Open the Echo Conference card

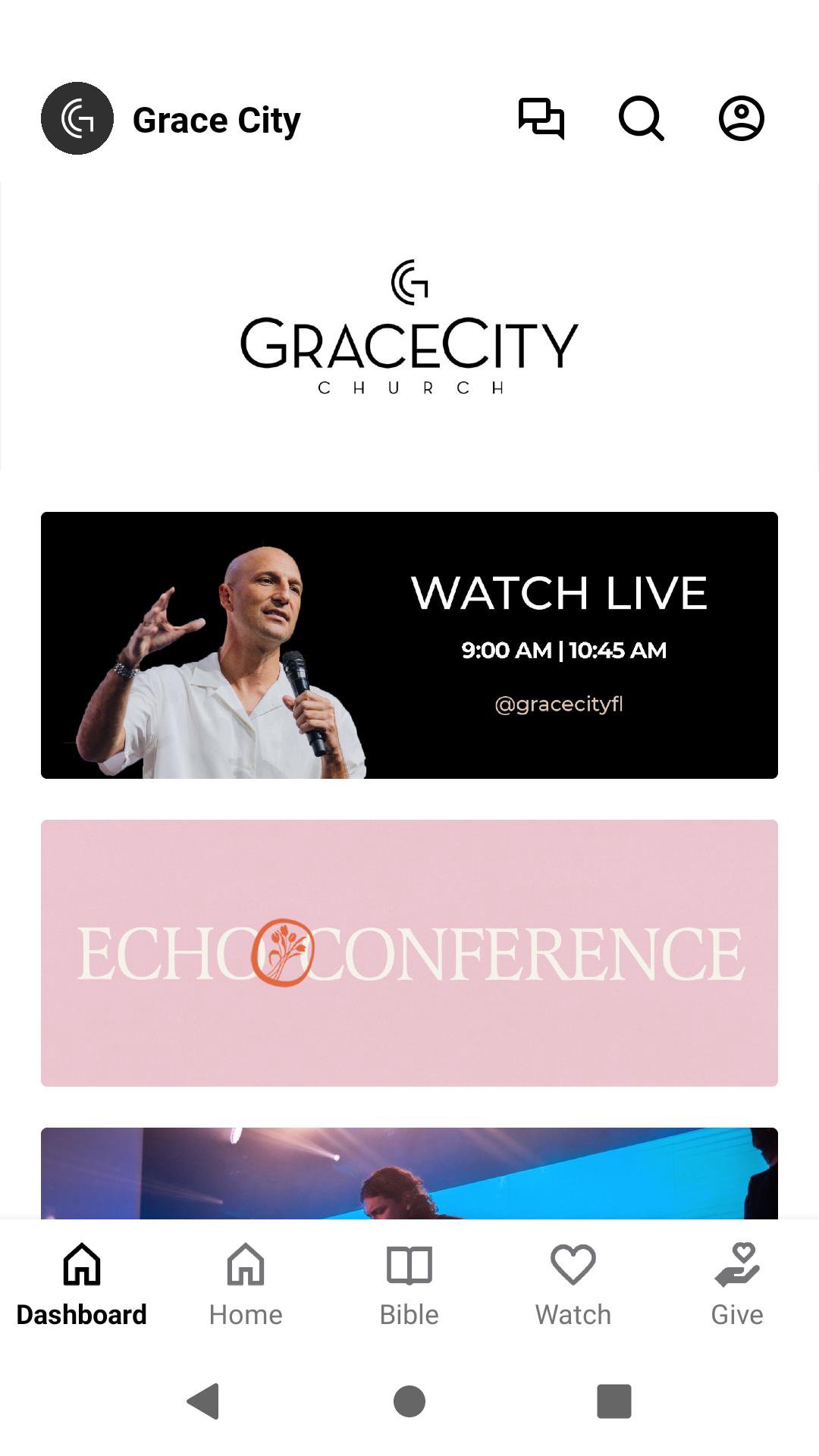(x=409, y=953)
